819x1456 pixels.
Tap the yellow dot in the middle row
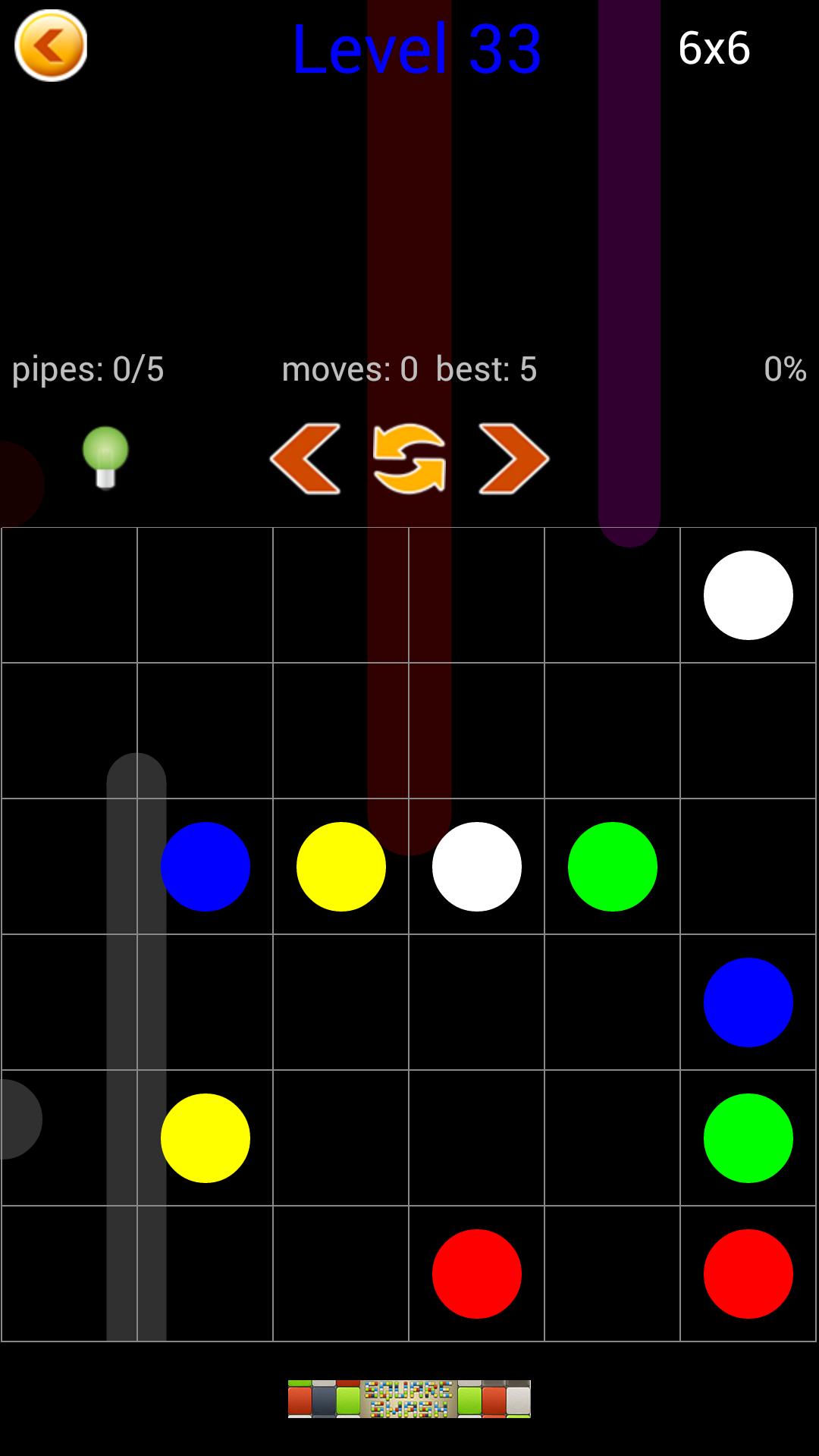point(340,866)
